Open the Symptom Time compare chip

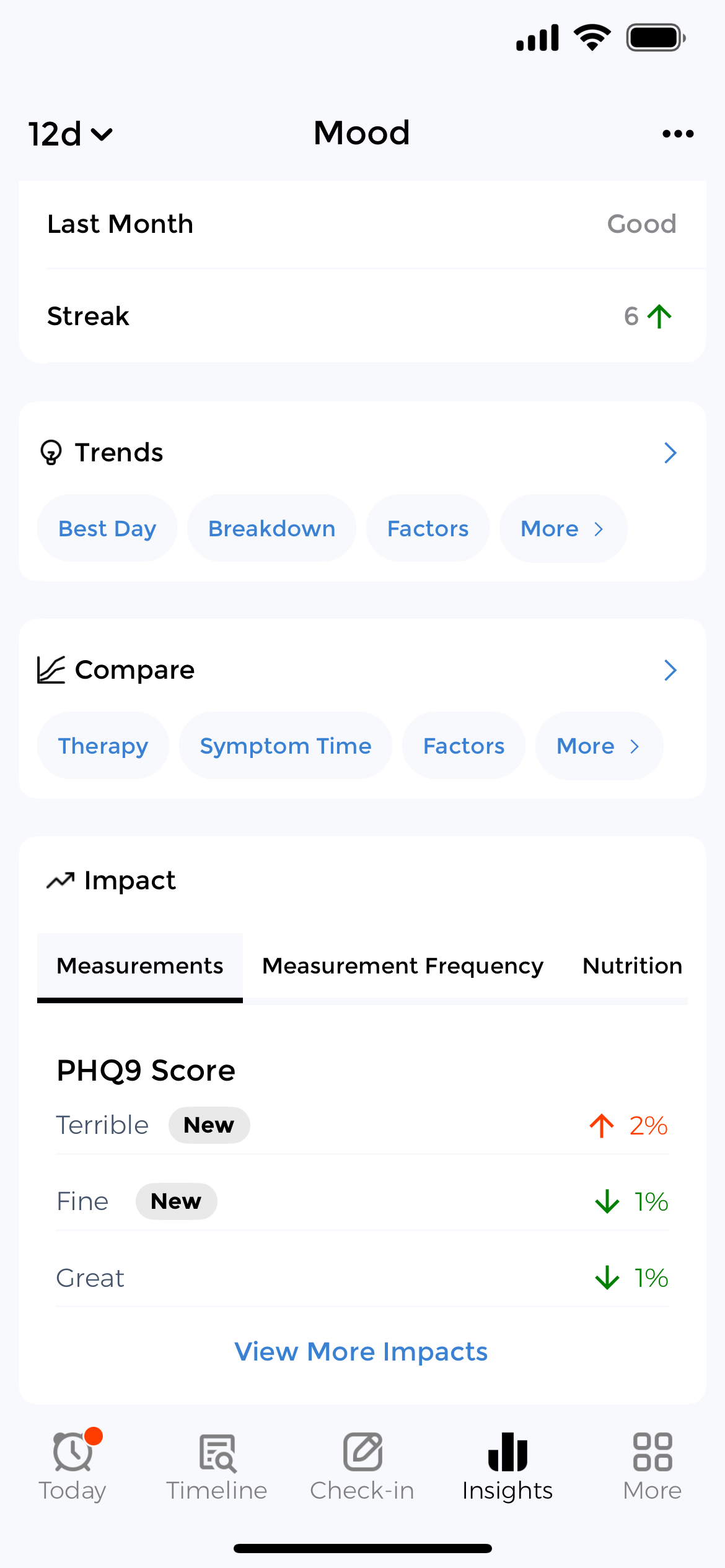coord(286,746)
